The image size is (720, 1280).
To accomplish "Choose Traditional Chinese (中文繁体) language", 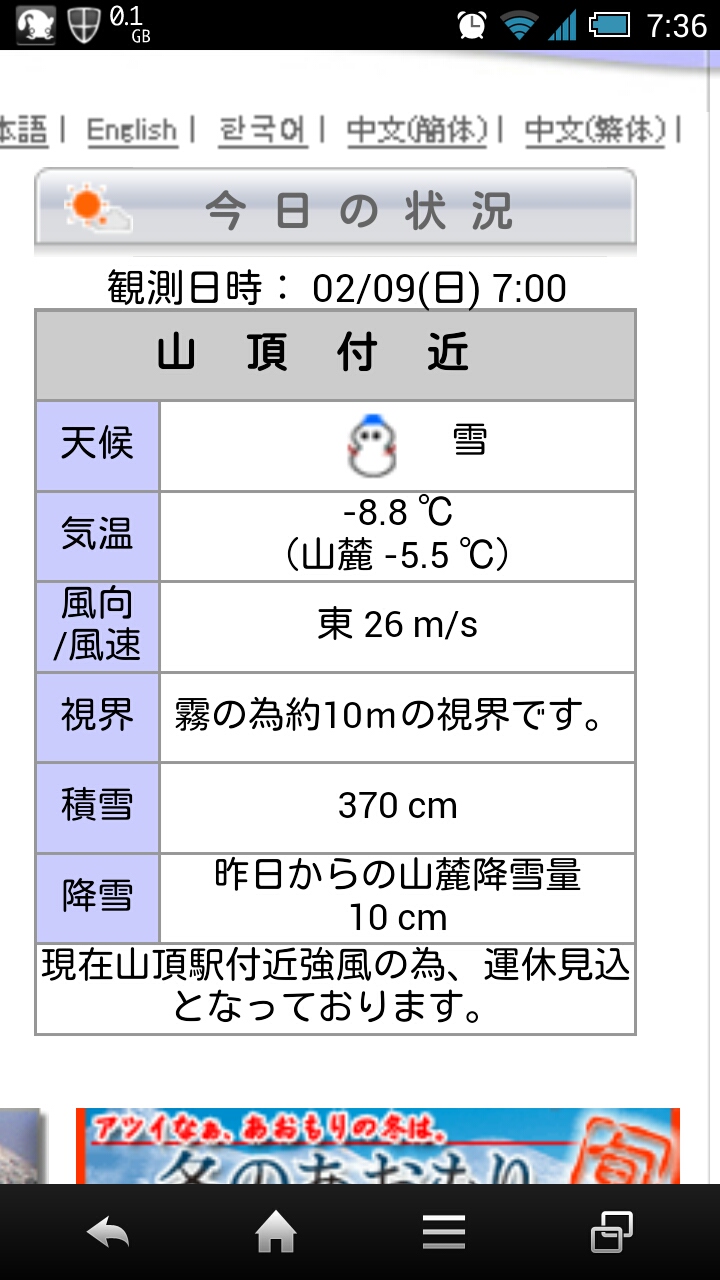I will [595, 130].
